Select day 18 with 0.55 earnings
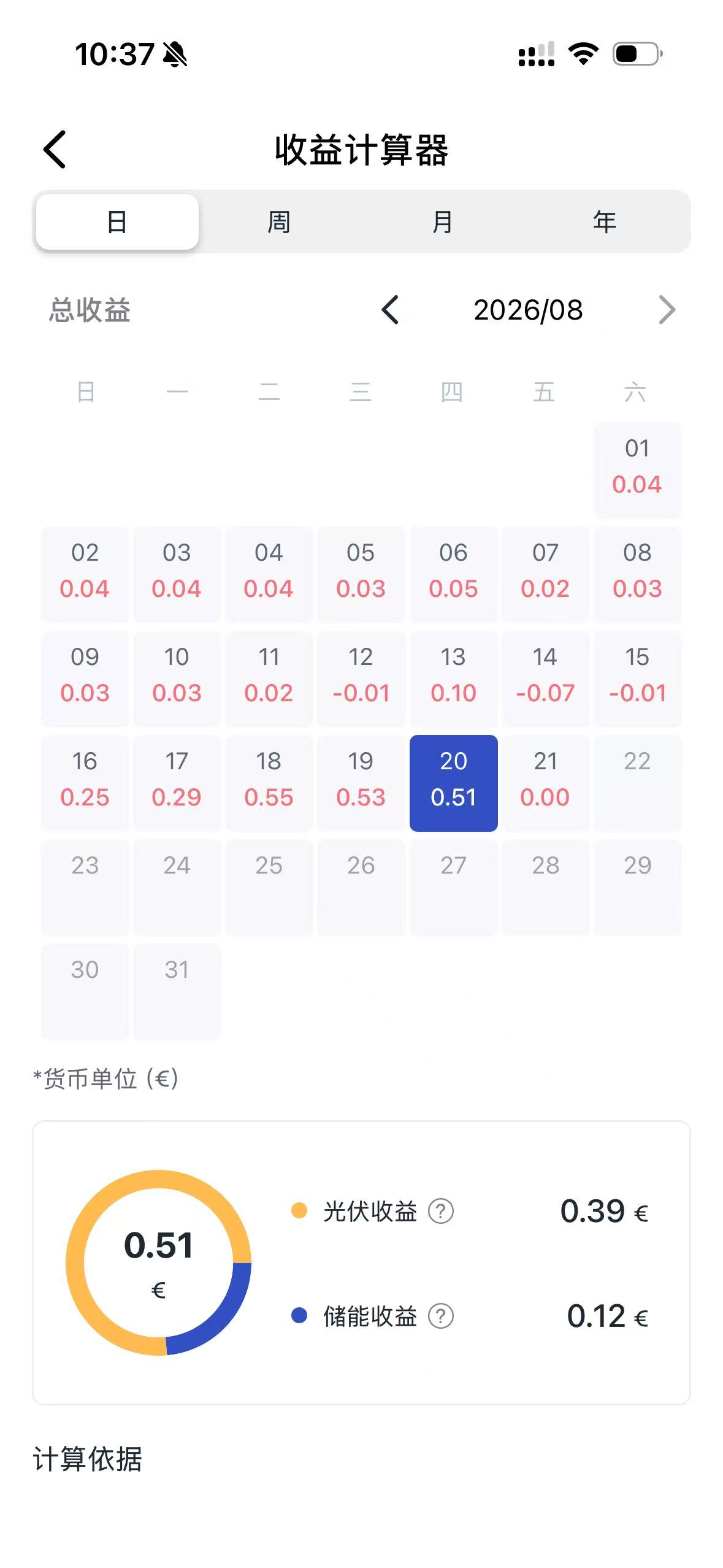The width and height of the screenshot is (723, 1568). [x=269, y=783]
